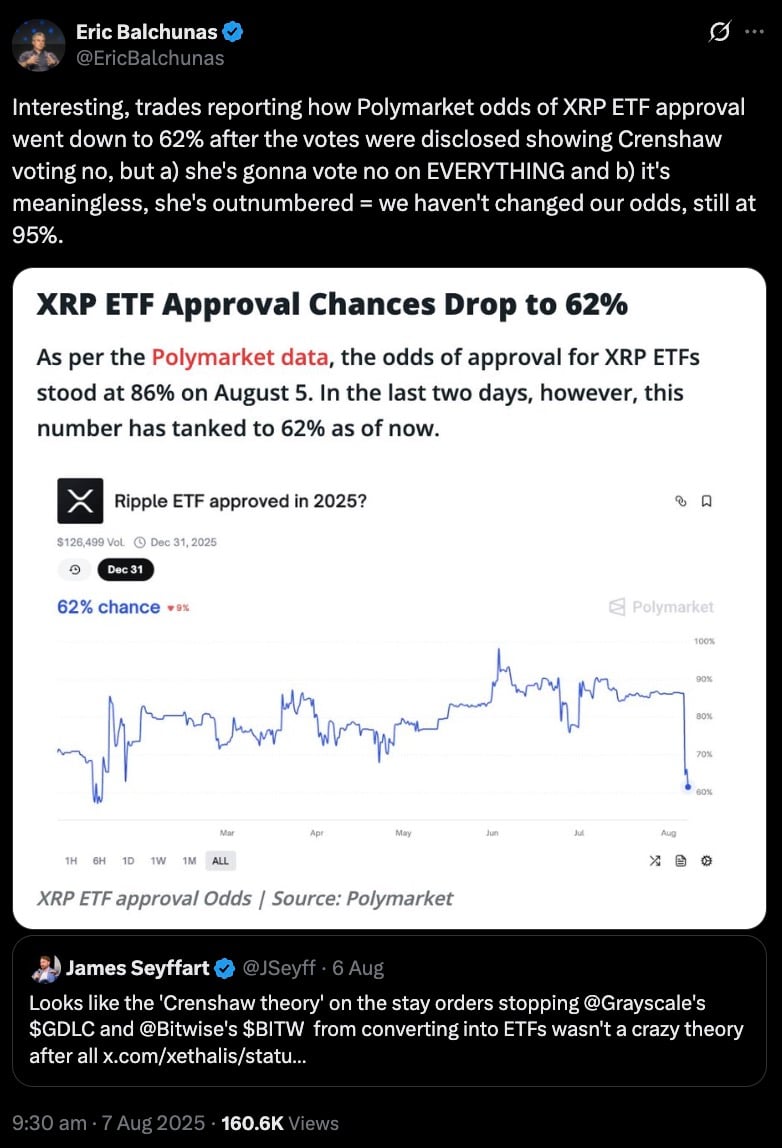Tap the Grok icon on the tweet
The width and height of the screenshot is (782, 1148).
click(718, 33)
